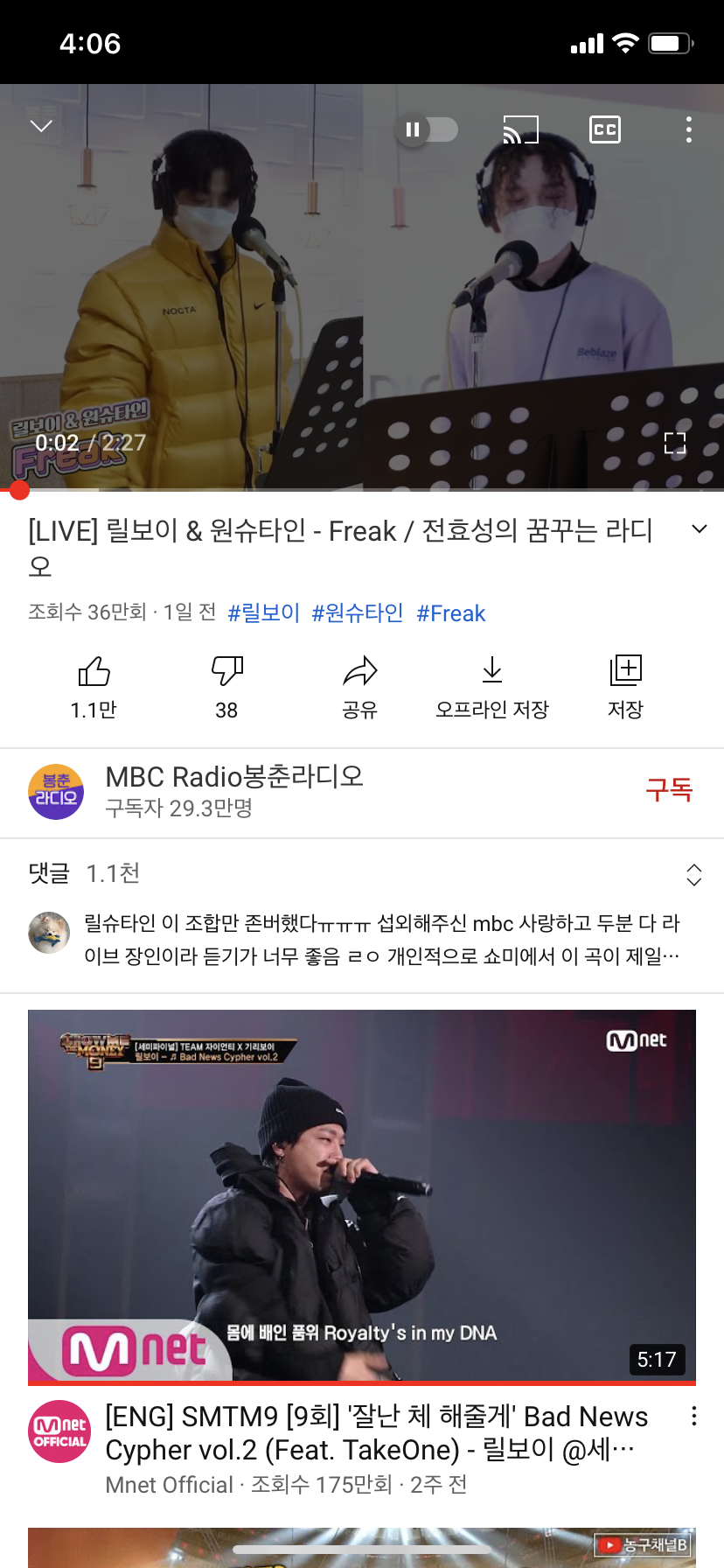Open the #원슈타인 hashtag
The image size is (724, 1568).
point(358,613)
